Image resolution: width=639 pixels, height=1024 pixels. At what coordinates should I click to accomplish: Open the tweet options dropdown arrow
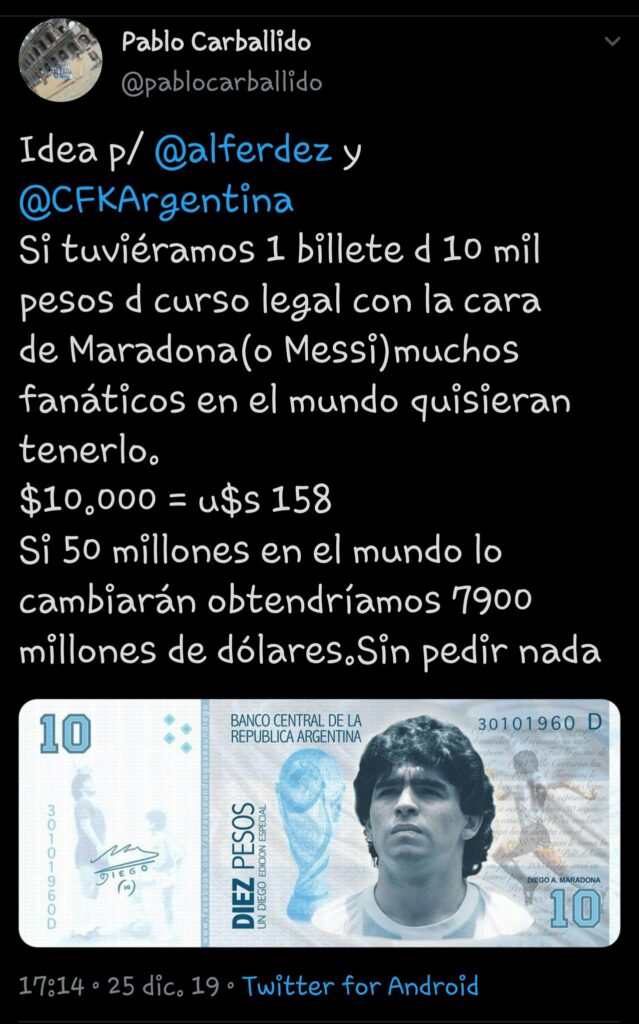612,42
